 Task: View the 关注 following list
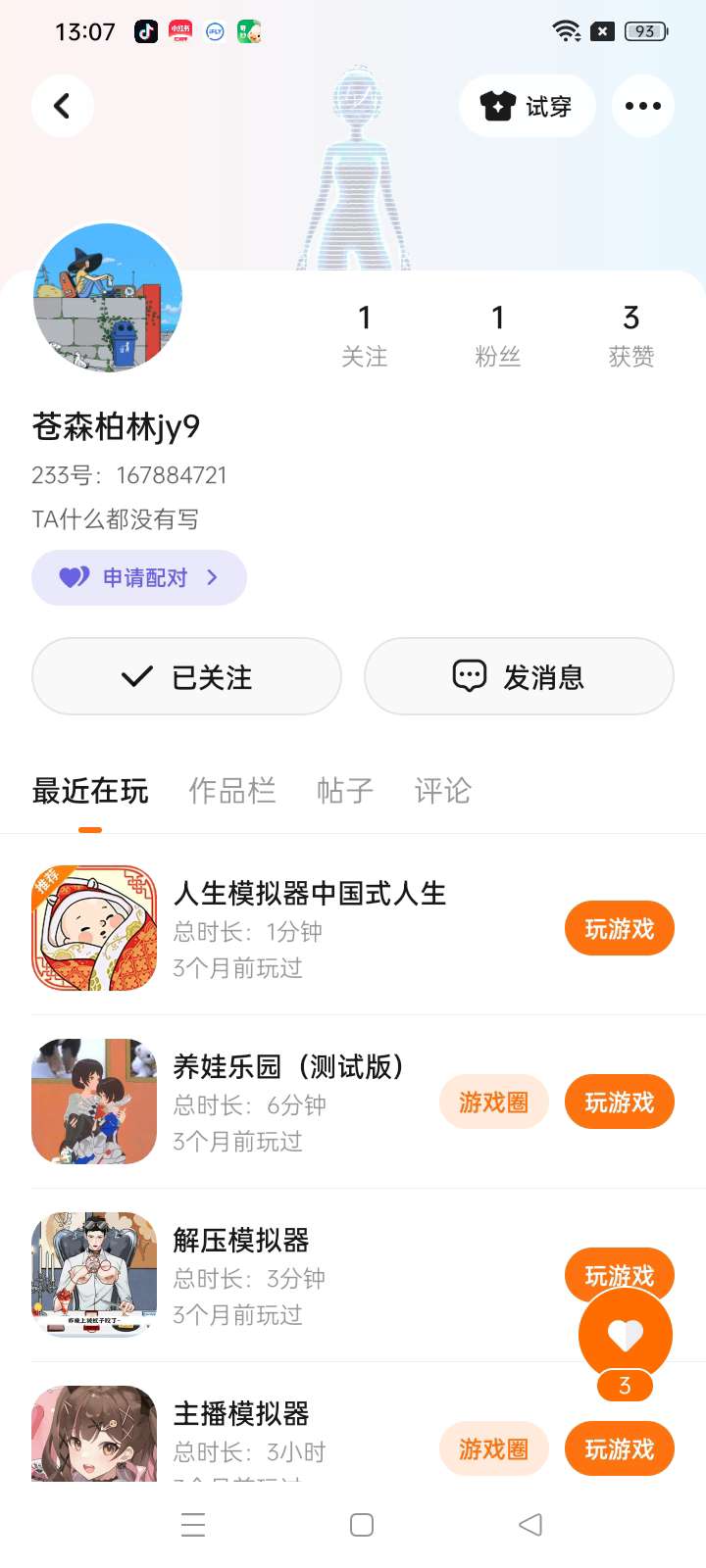pyautogui.click(x=364, y=334)
